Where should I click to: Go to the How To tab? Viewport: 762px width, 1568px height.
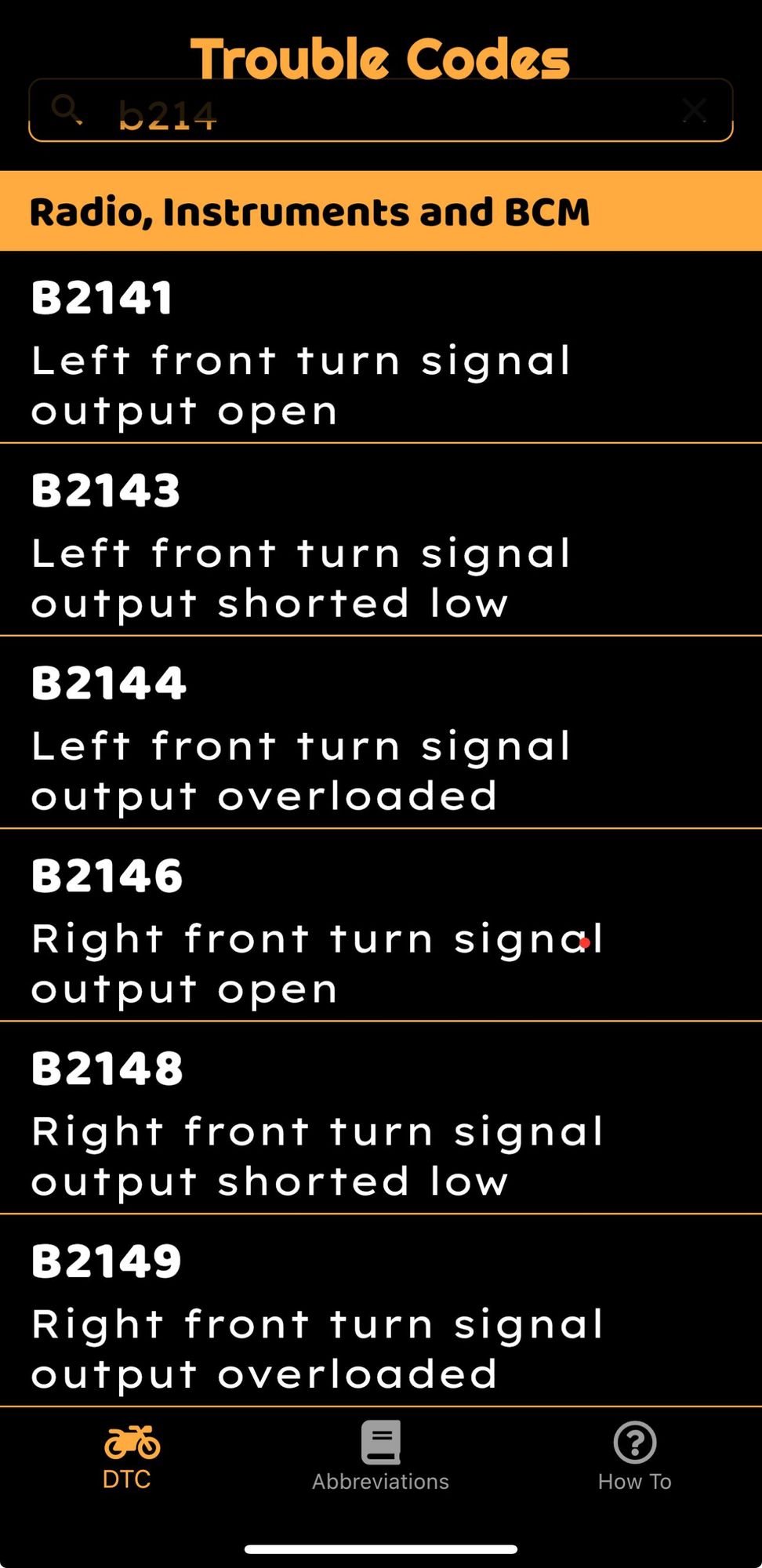tap(634, 1456)
